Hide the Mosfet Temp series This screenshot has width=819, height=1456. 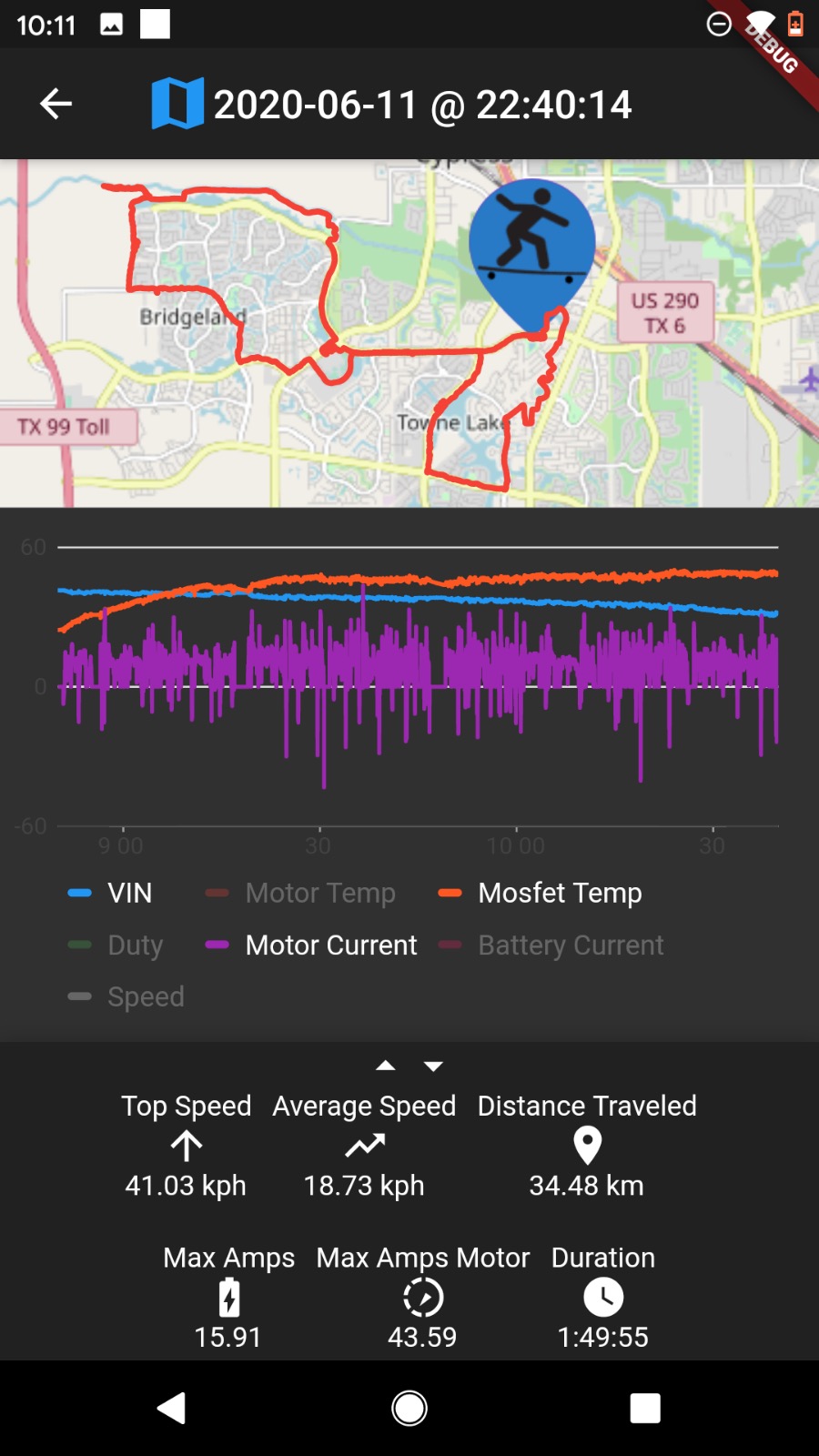click(541, 893)
